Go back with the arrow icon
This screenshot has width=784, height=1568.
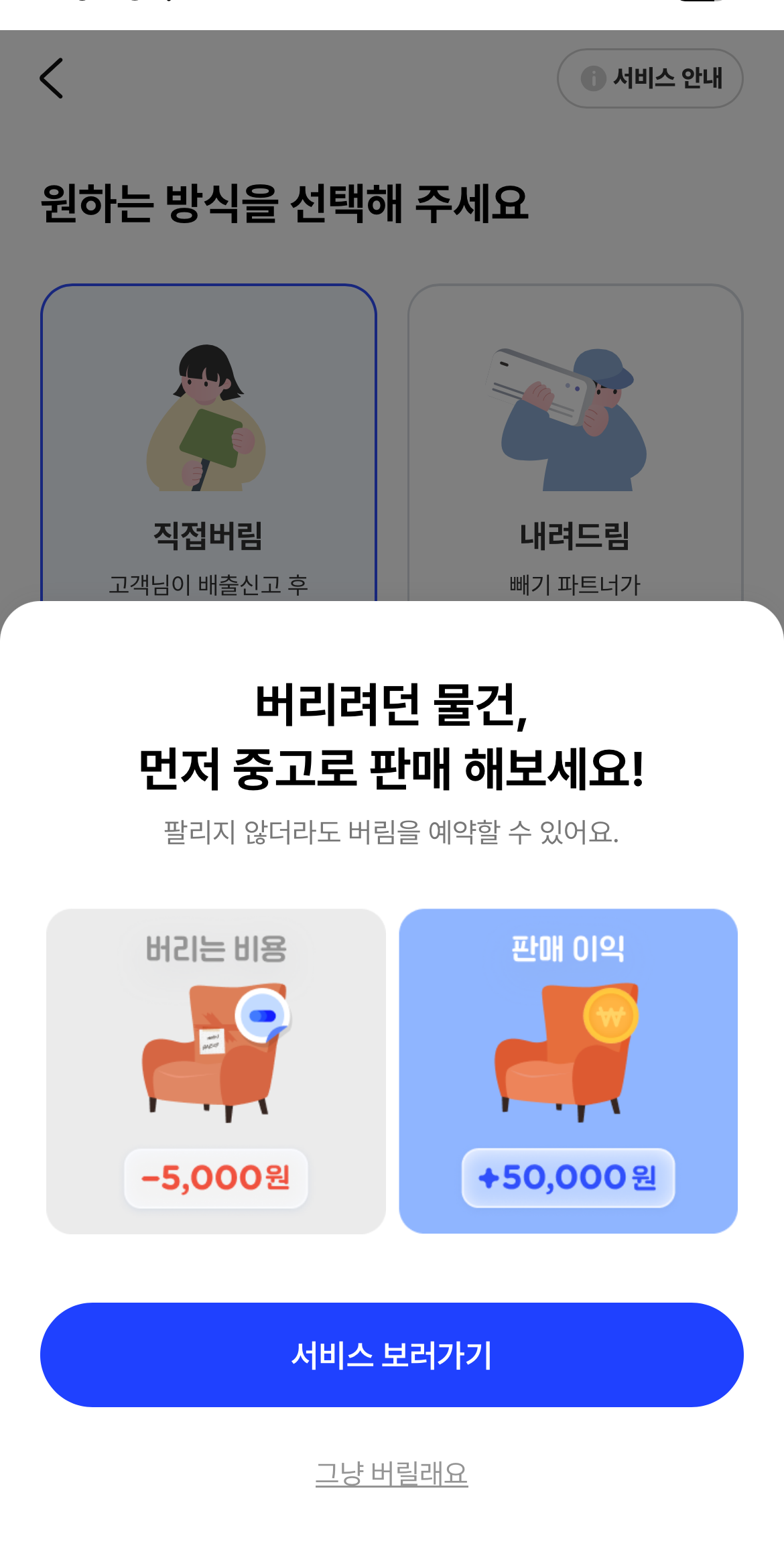pyautogui.click(x=52, y=78)
